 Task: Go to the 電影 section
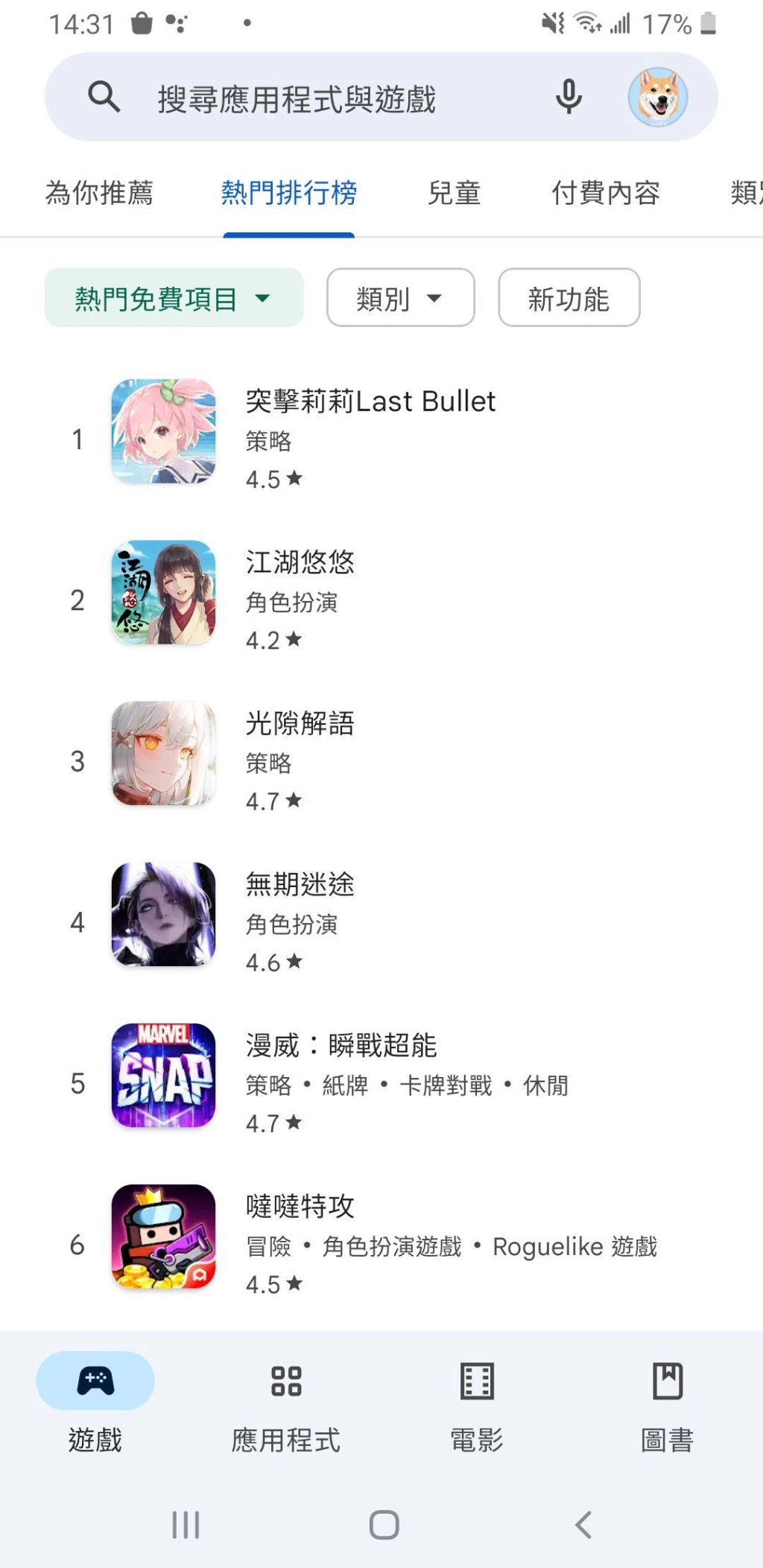point(477,1406)
